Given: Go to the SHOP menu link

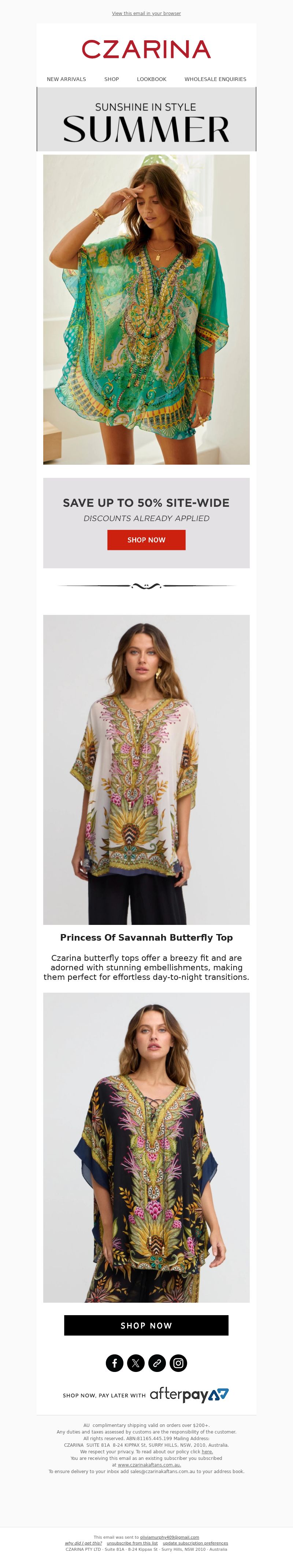Looking at the screenshot, I should tap(111, 79).
